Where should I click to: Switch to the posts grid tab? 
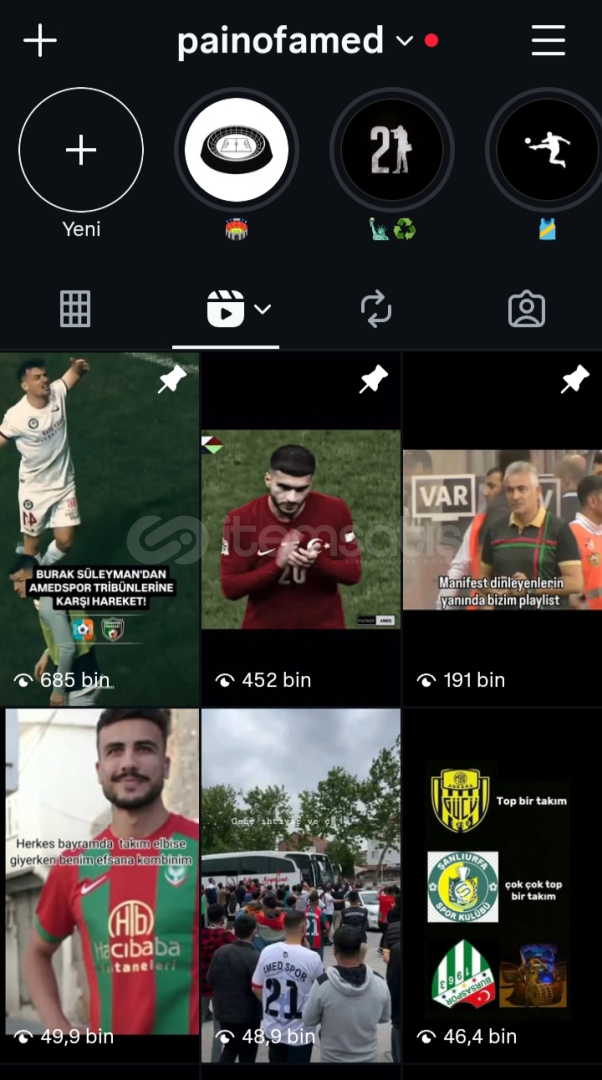click(75, 309)
